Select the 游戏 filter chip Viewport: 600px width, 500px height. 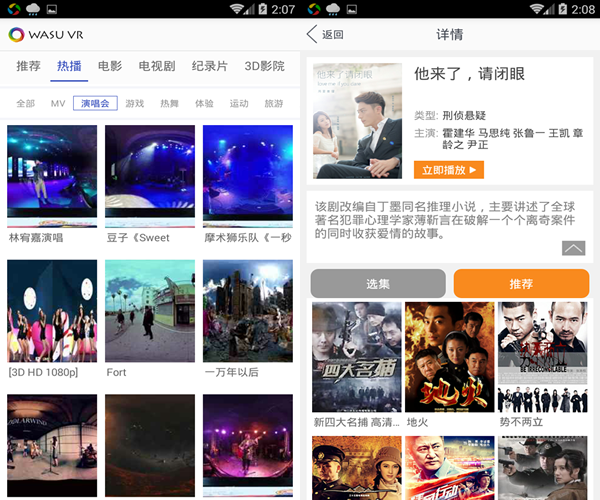[135, 103]
